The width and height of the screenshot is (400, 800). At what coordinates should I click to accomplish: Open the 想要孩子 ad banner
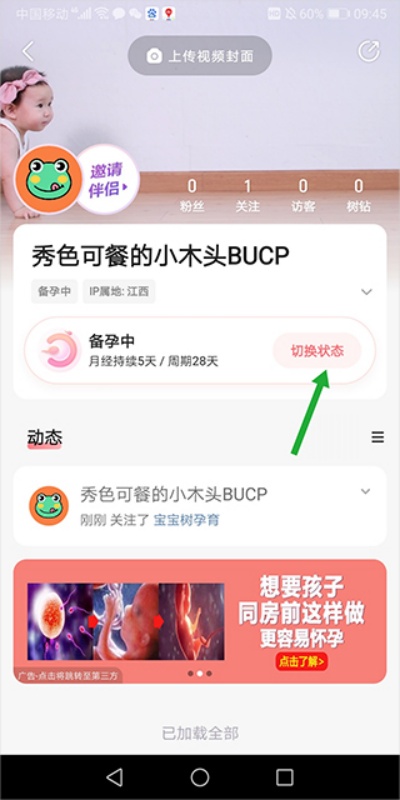pos(199,621)
